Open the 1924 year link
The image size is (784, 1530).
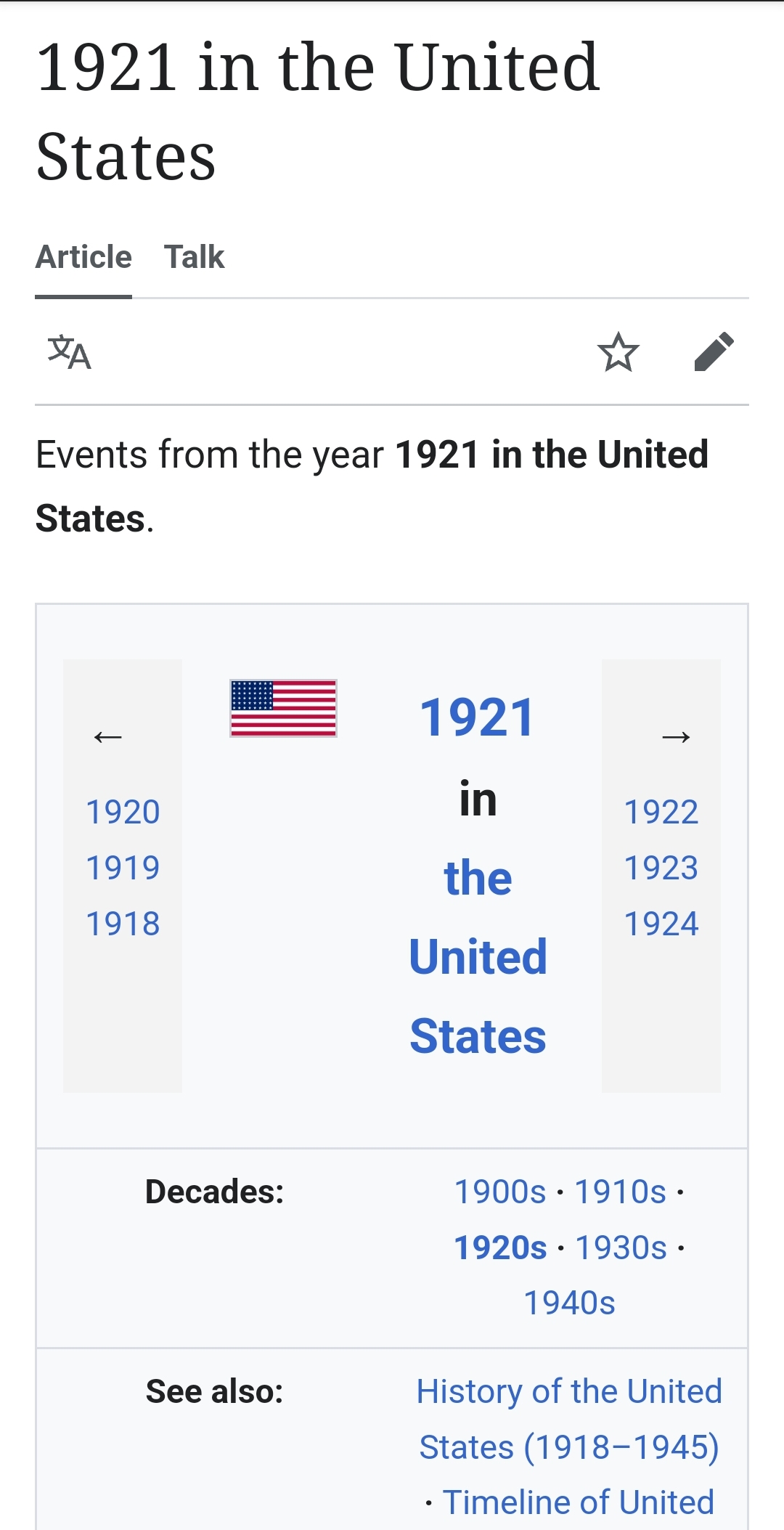(x=661, y=924)
